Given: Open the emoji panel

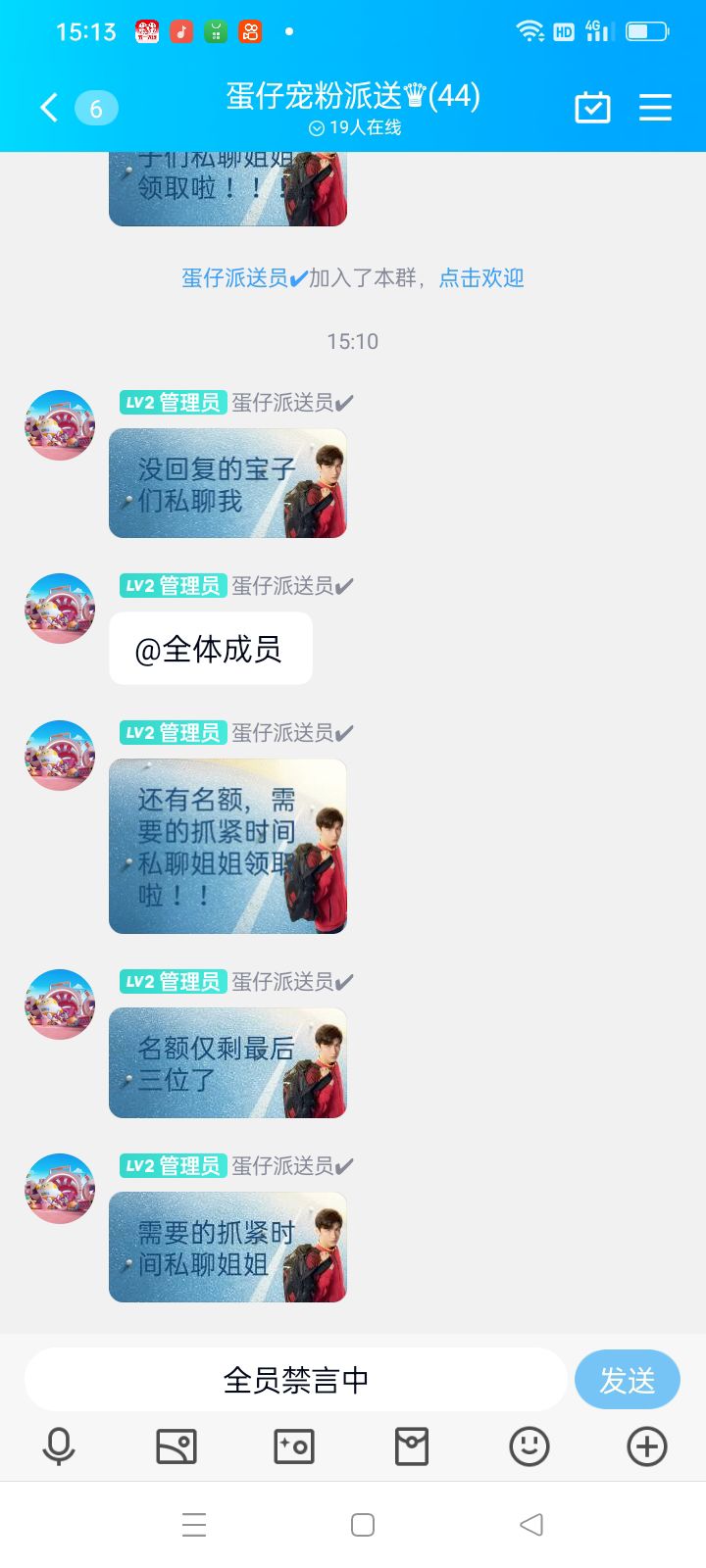Looking at the screenshot, I should point(529,1446).
